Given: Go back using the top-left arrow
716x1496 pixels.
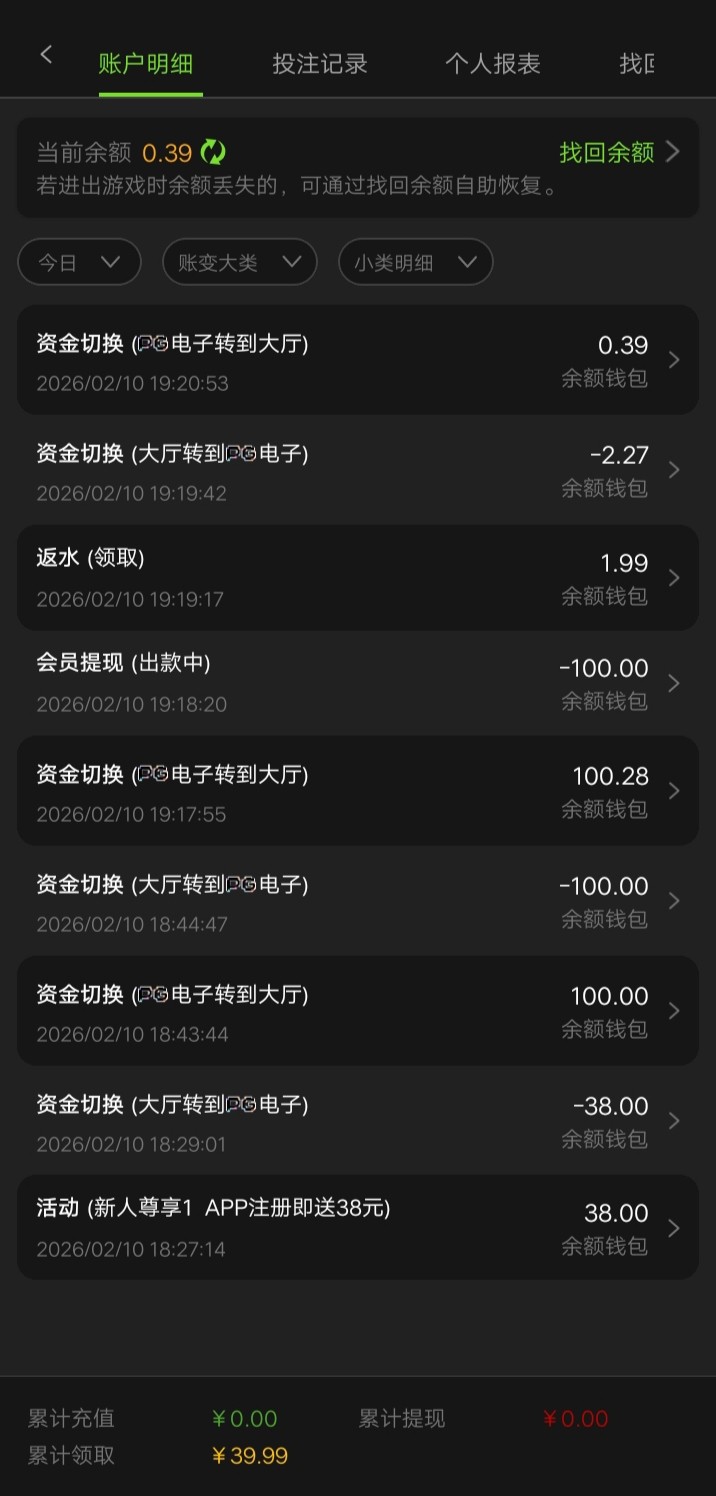Looking at the screenshot, I should (46, 56).
